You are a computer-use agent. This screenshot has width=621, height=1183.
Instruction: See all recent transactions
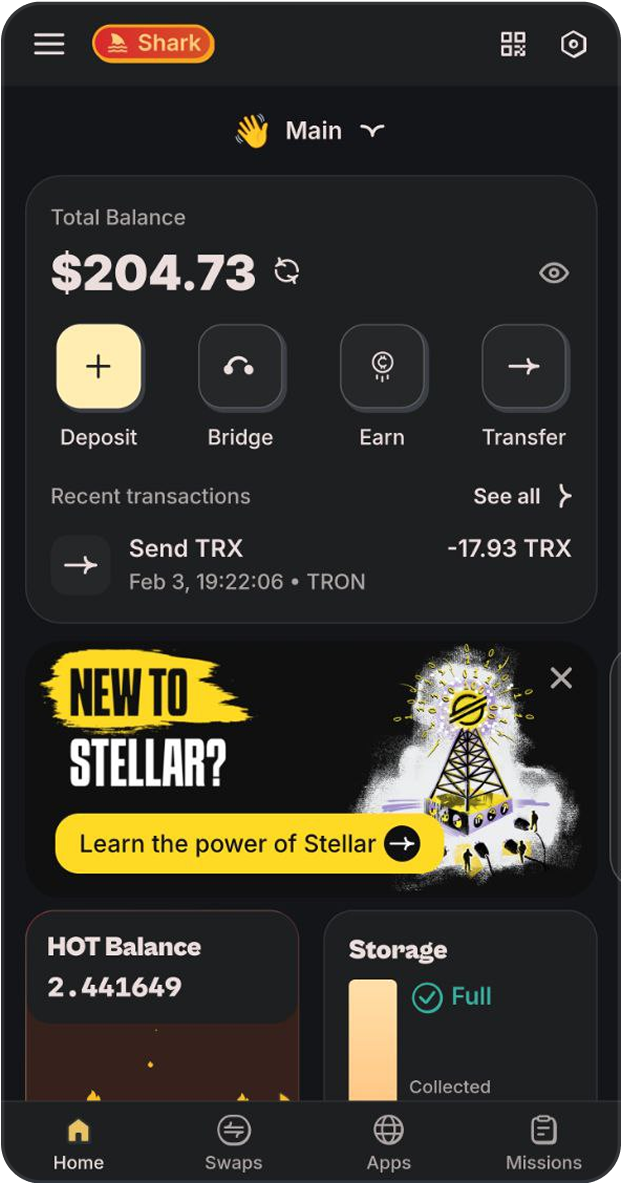click(x=521, y=496)
